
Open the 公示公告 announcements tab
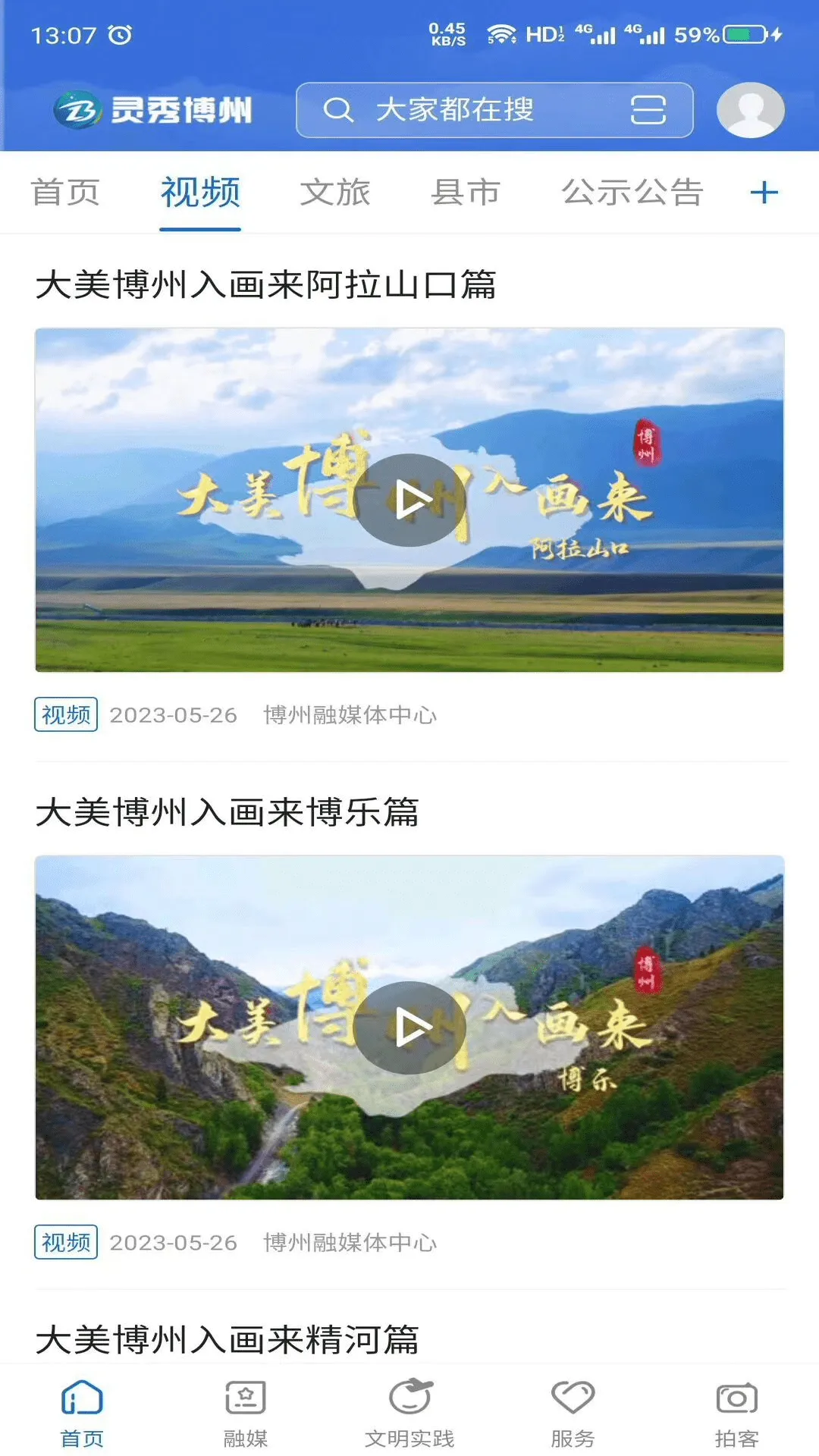point(631,192)
